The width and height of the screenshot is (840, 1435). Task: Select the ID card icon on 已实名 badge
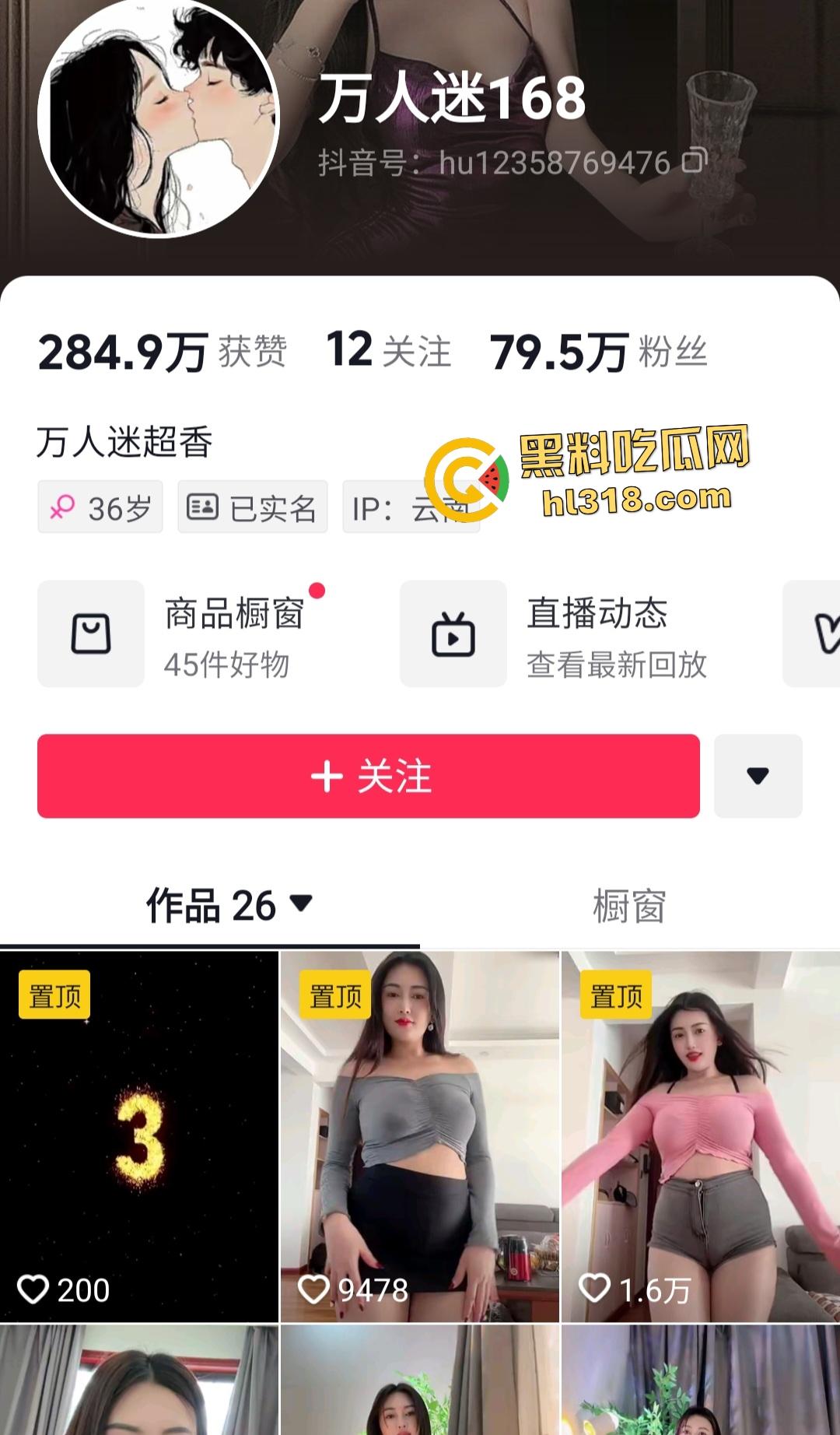tap(201, 507)
